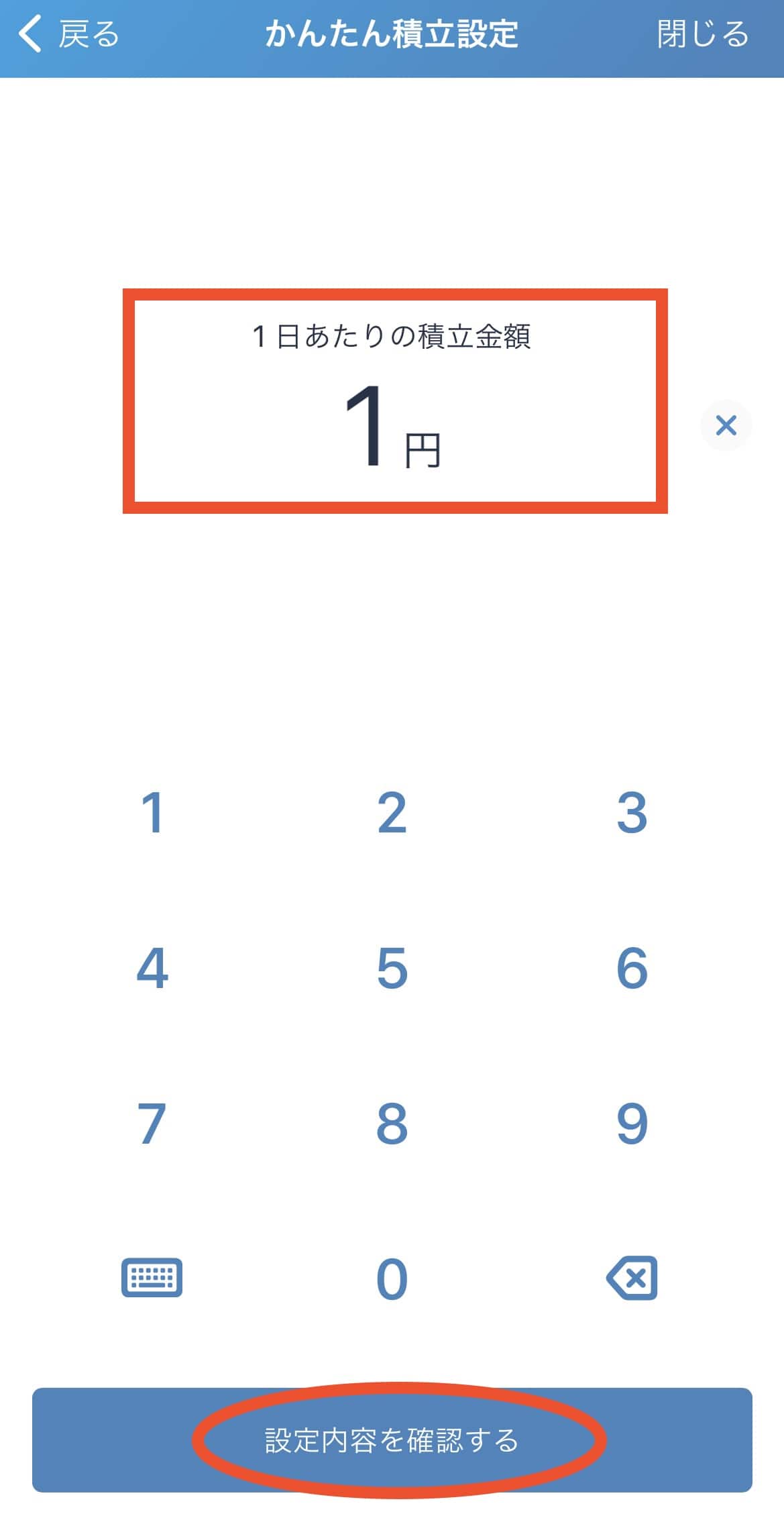Close the screen with 閉じる
Image resolution: width=784 pixels, height=1524 pixels.
[703, 35]
